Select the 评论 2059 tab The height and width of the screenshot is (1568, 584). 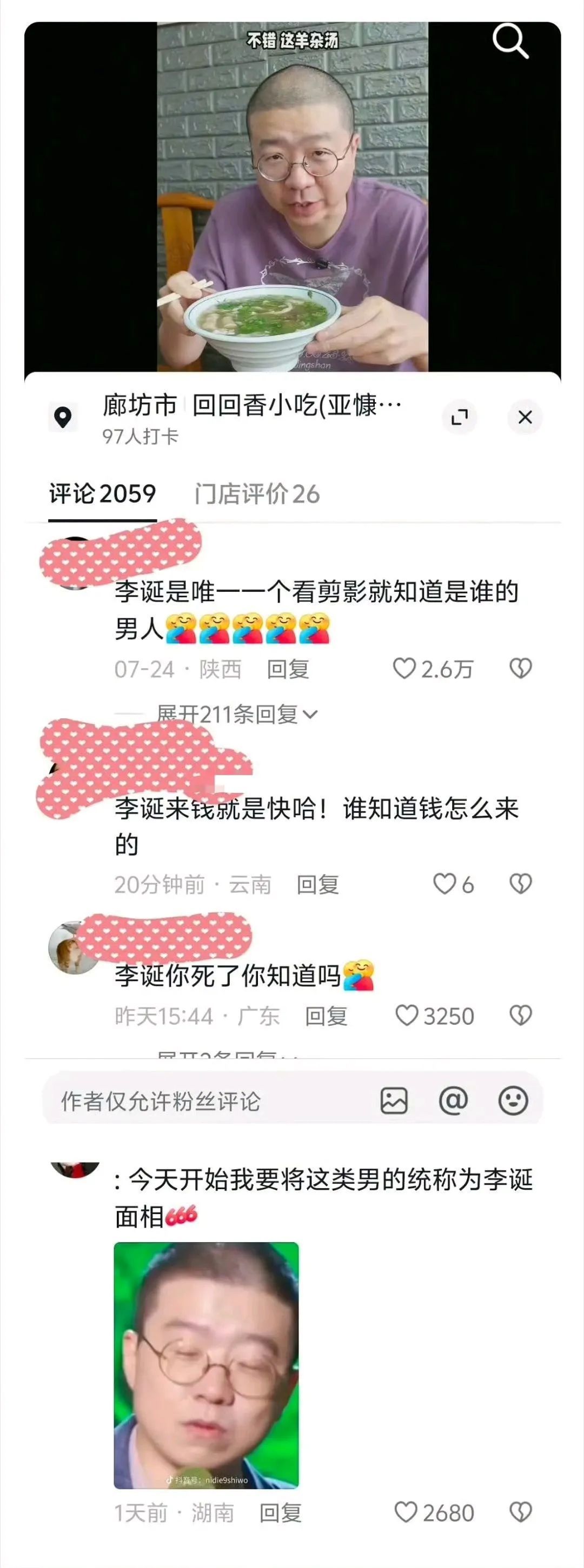[102, 494]
